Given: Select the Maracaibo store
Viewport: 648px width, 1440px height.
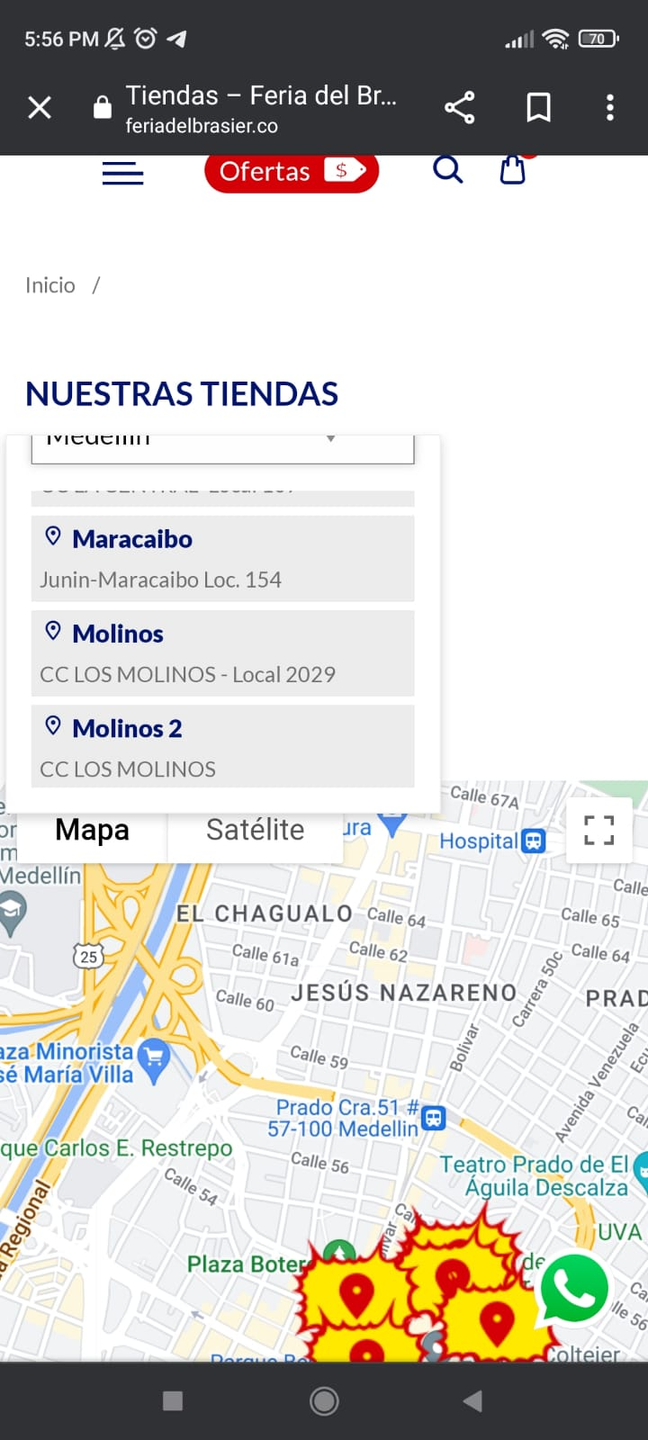Looking at the screenshot, I should click(223, 558).
